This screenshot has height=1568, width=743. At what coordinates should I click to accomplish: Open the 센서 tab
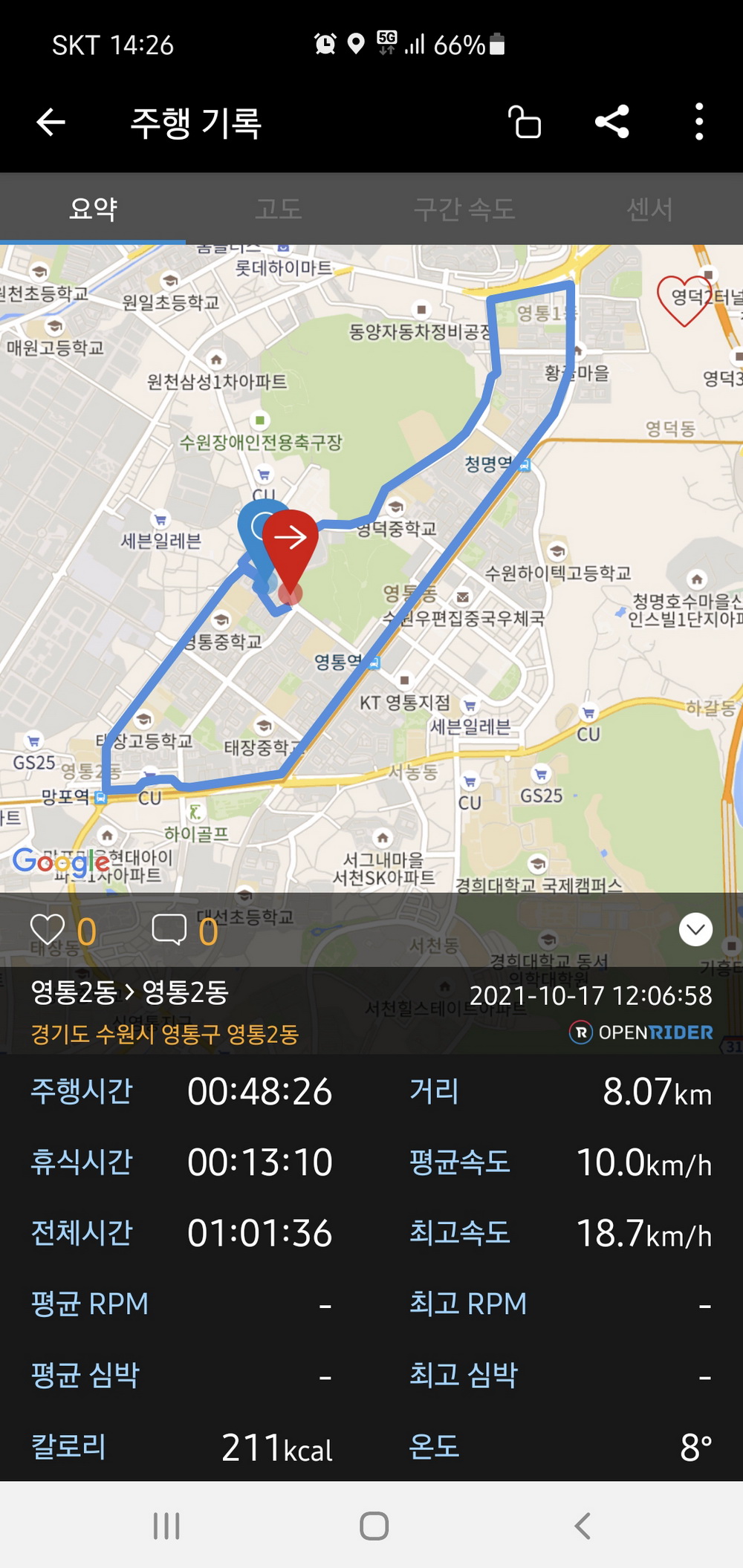coord(649,209)
